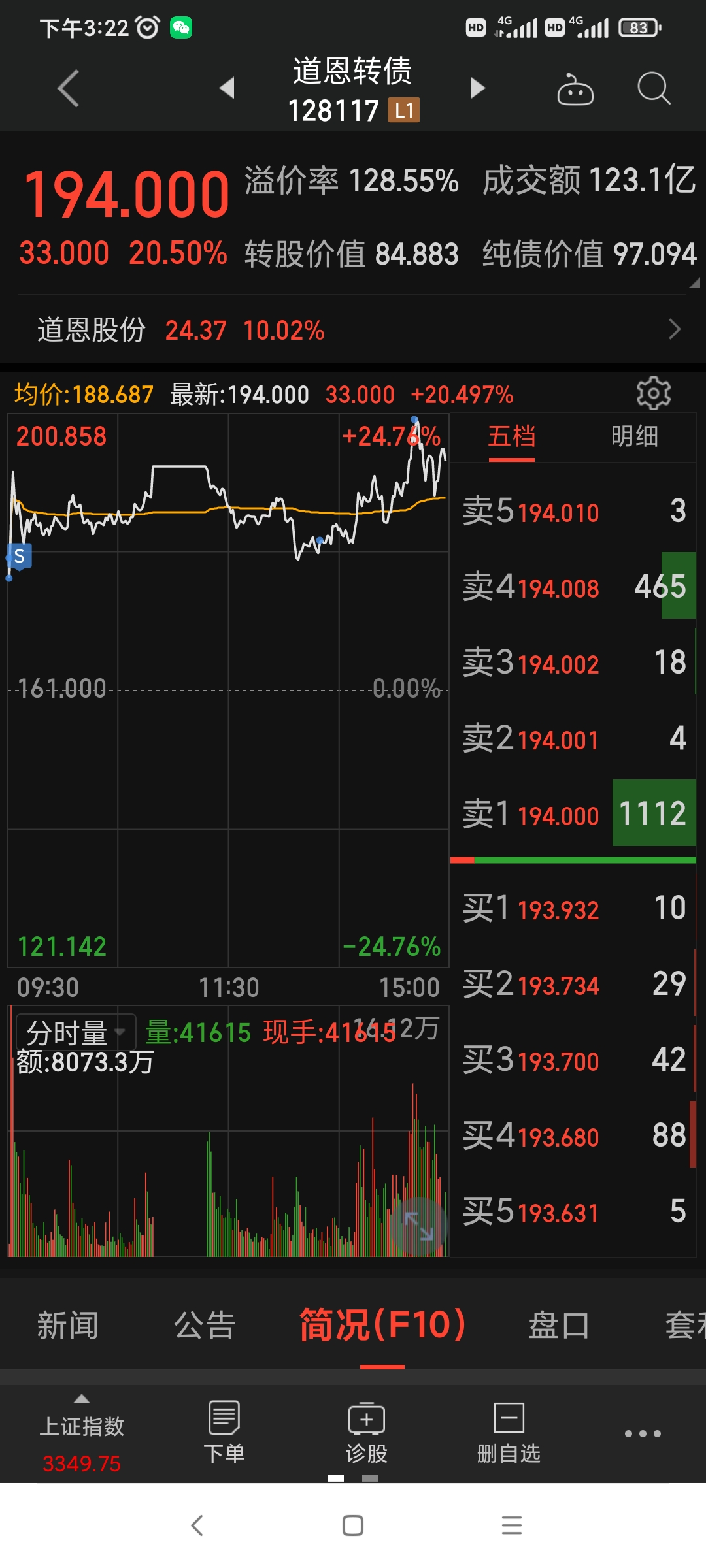
Task: Open the three-dot more menu
Action: [643, 1434]
